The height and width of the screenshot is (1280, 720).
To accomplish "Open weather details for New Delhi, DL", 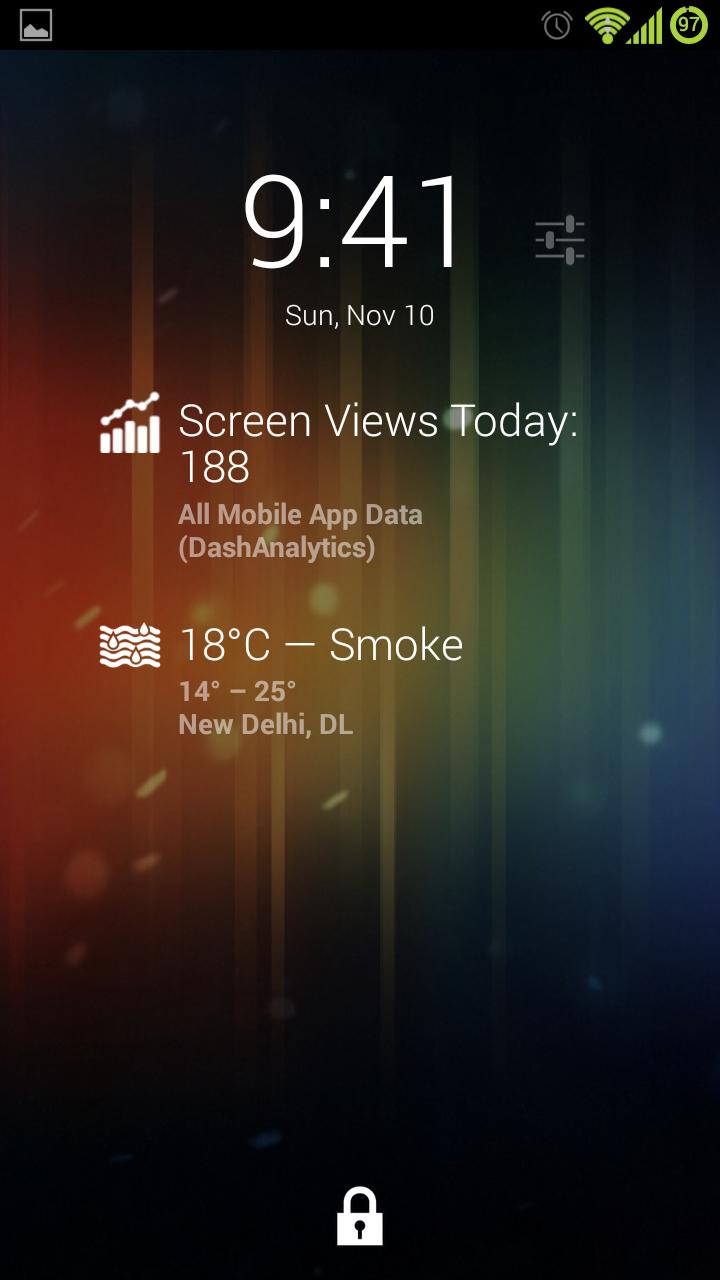I will pyautogui.click(x=265, y=724).
